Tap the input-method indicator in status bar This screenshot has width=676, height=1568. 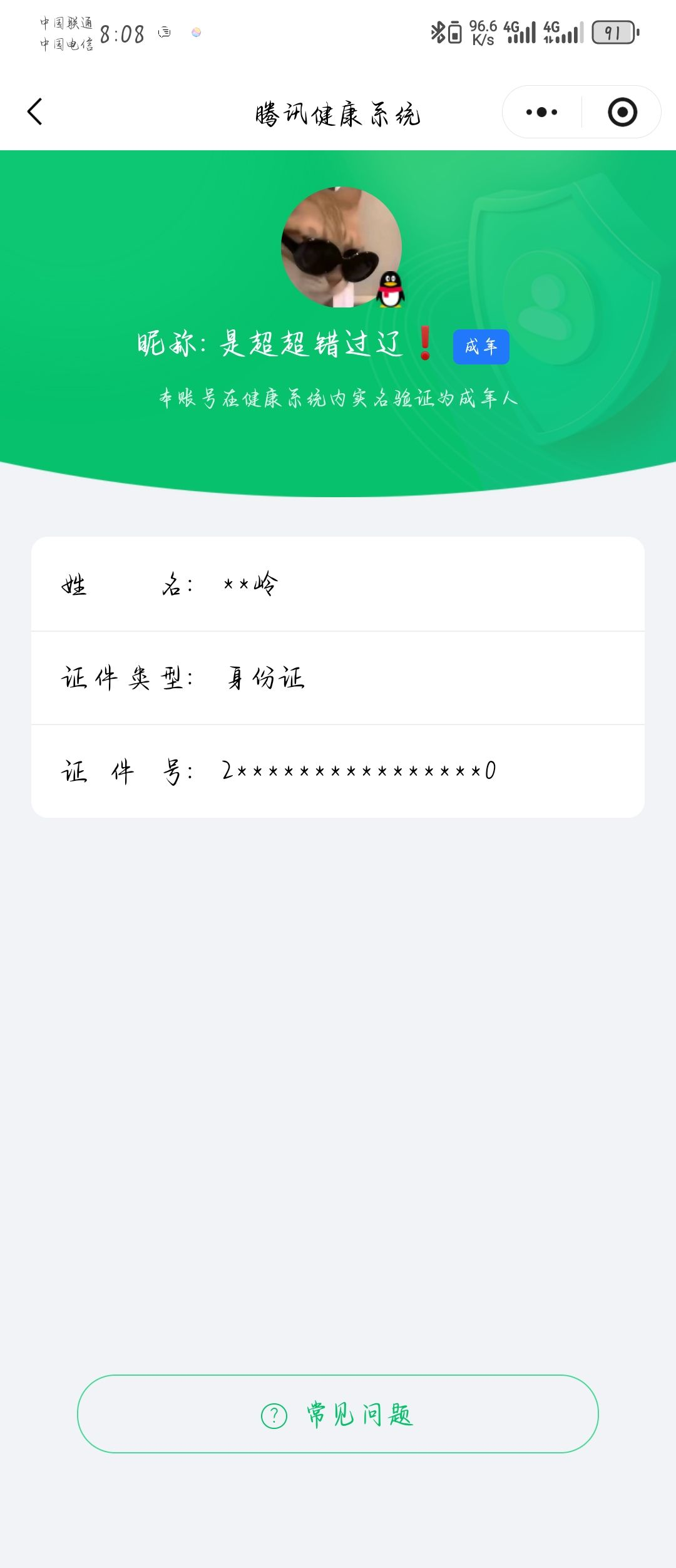(x=164, y=31)
